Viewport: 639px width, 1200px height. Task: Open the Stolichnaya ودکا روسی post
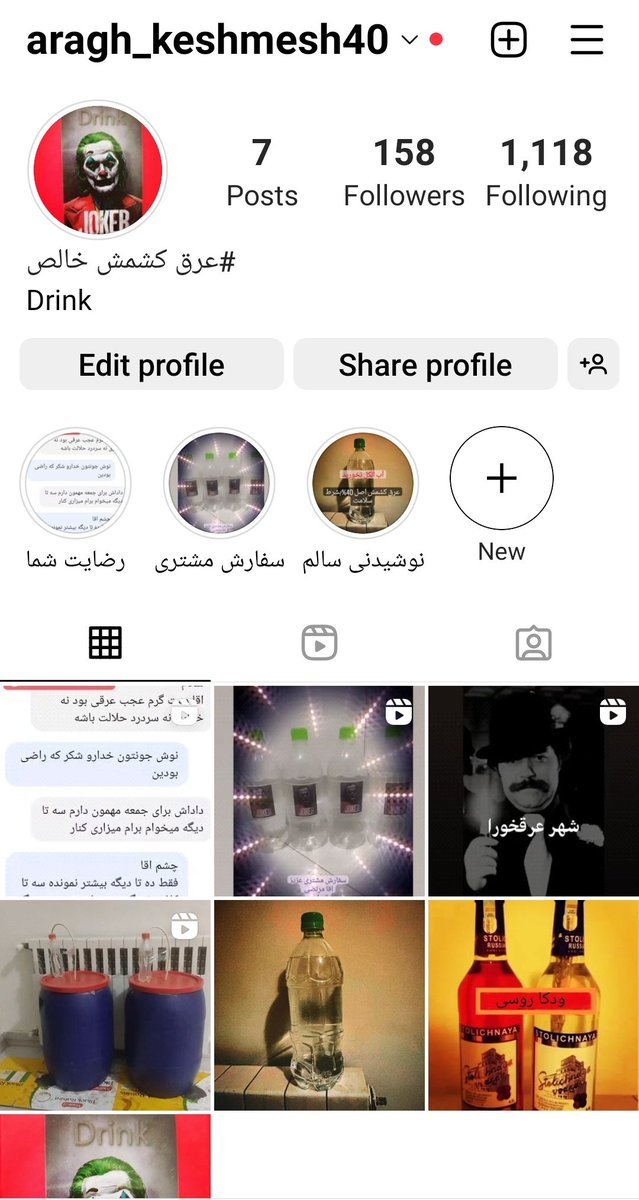[x=534, y=1005]
